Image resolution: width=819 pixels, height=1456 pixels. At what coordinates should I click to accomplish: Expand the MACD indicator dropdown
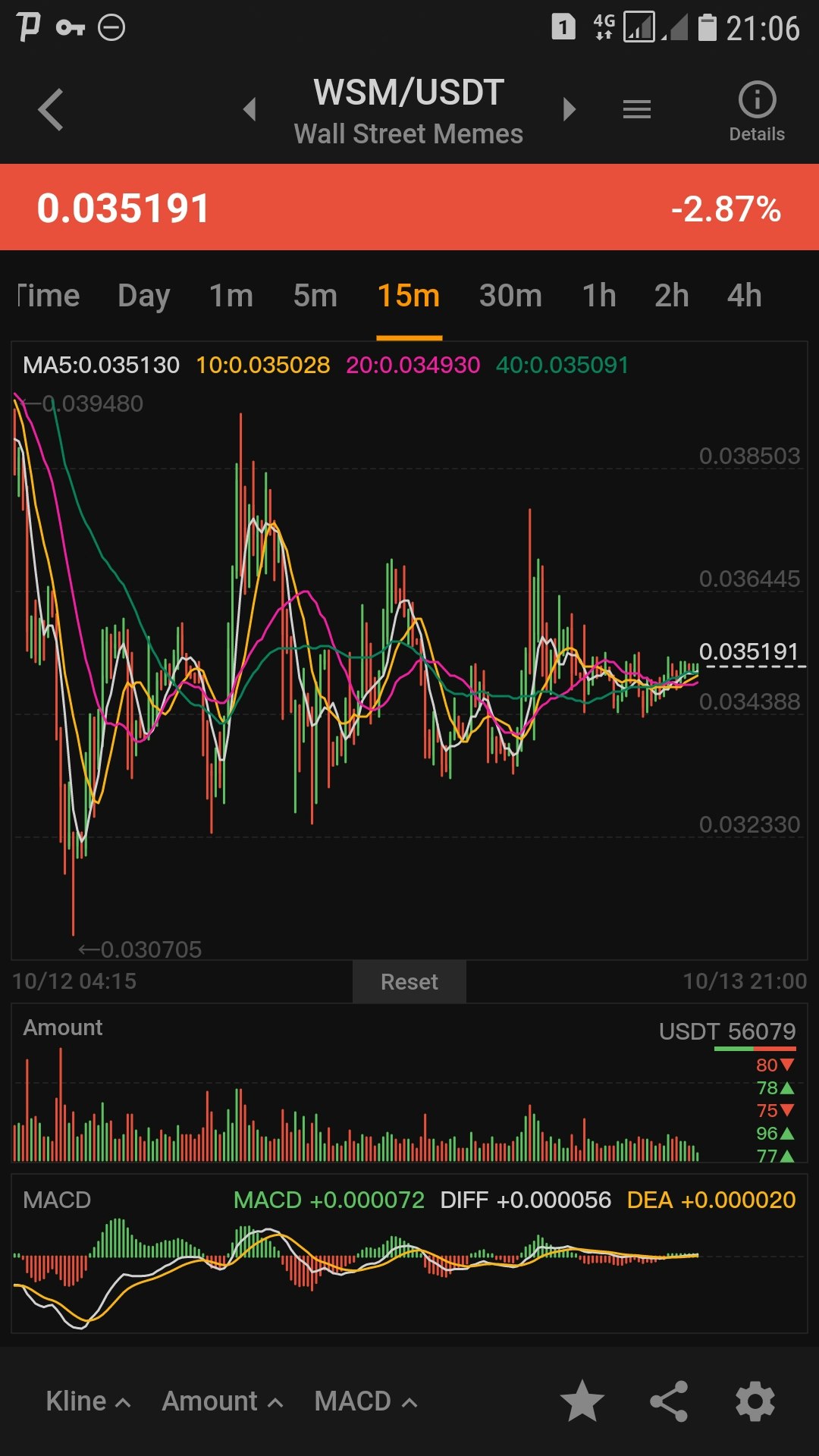[x=366, y=1401]
